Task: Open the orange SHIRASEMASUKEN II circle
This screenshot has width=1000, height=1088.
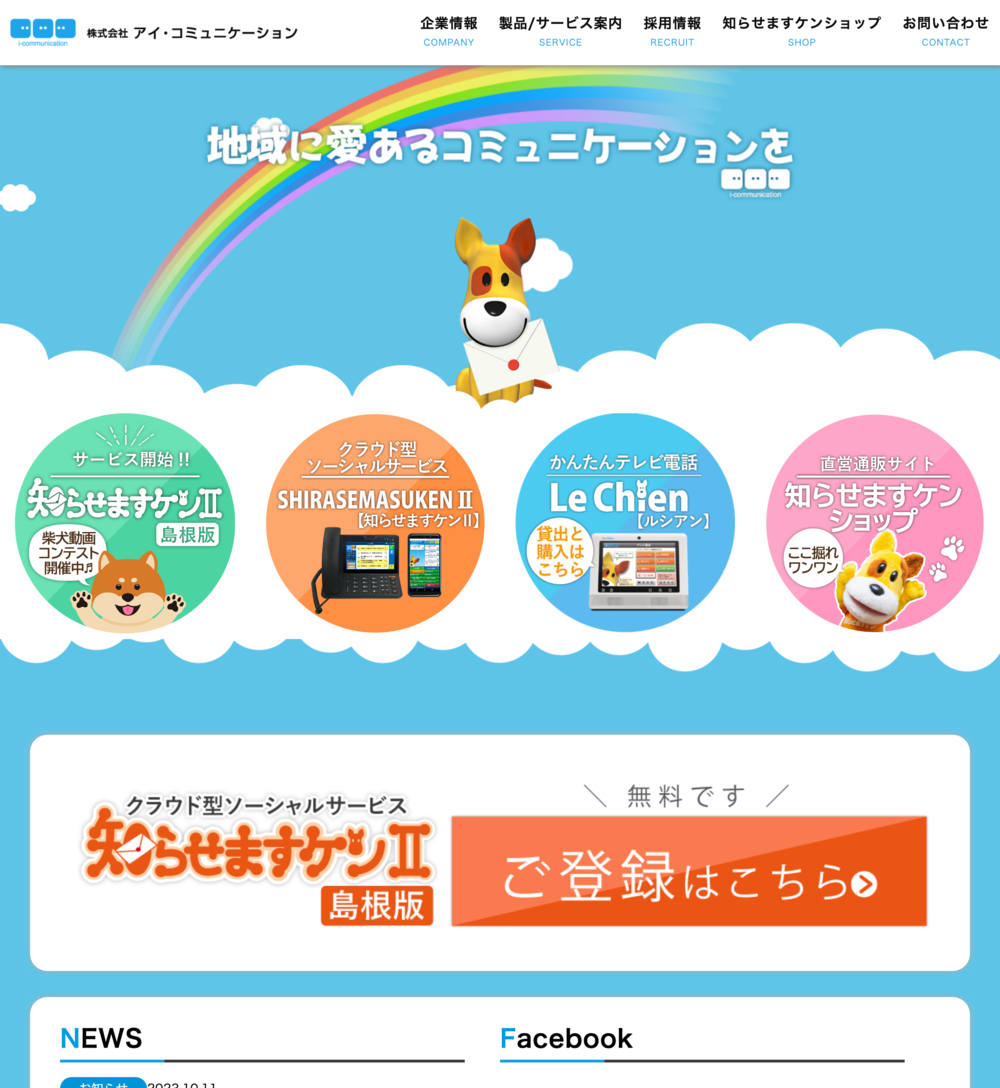Action: (375, 522)
